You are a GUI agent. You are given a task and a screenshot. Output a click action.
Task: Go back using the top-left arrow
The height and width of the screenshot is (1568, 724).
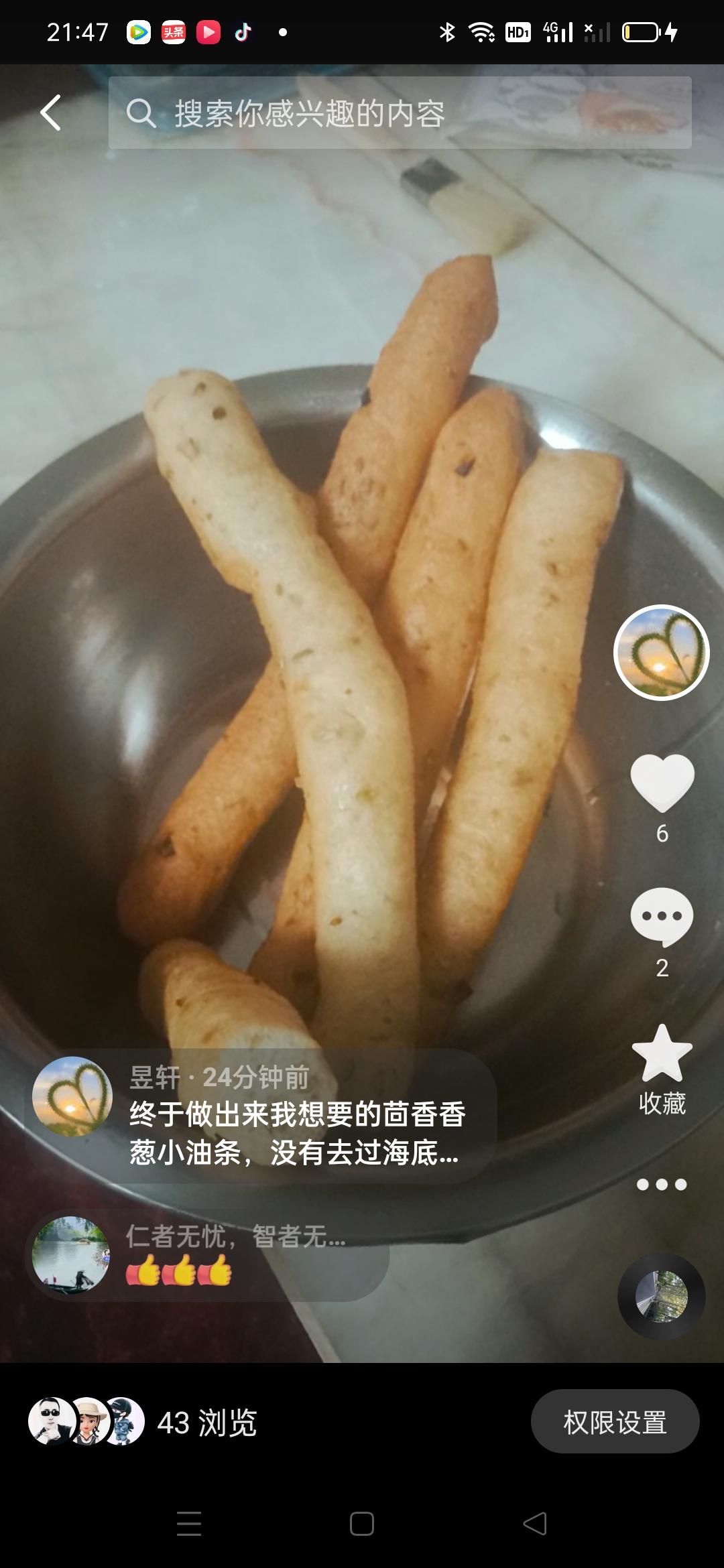point(51,113)
